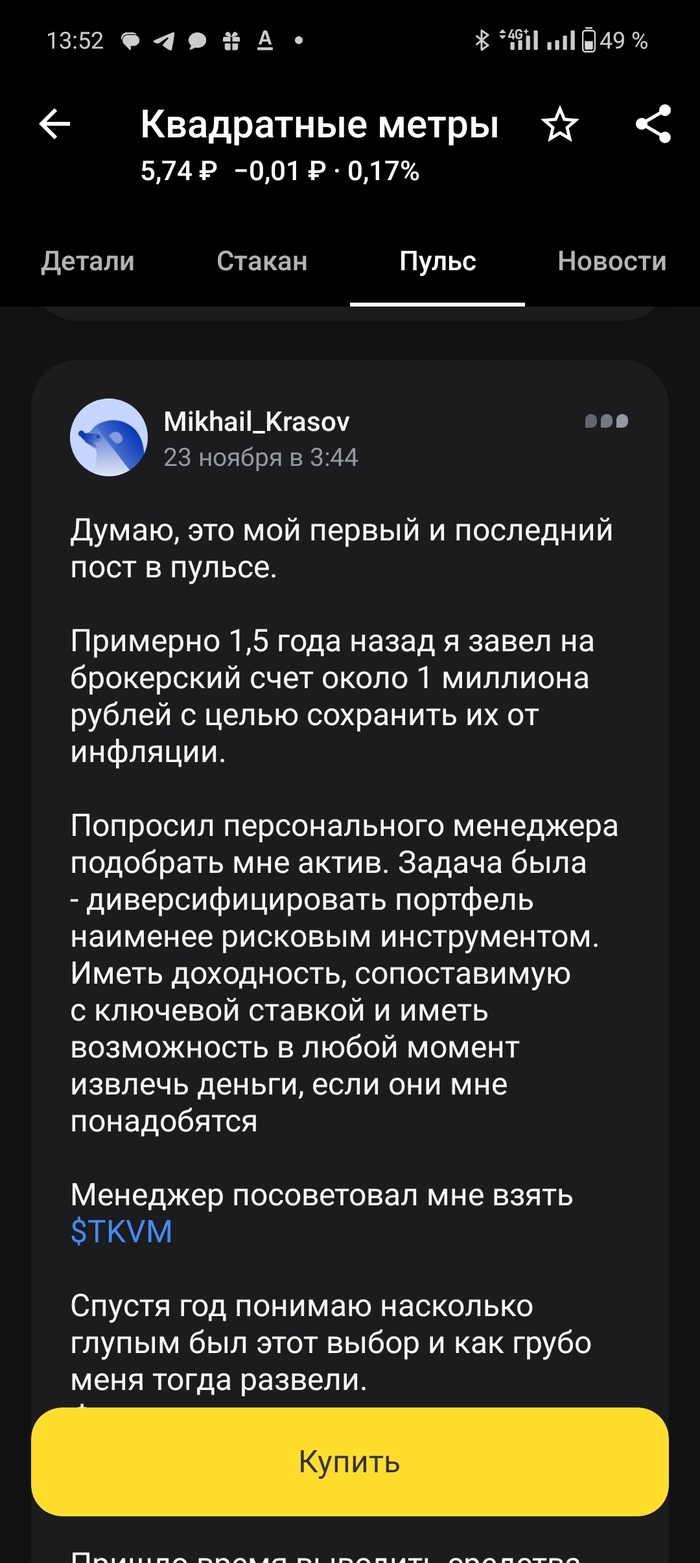Select the Пульс tab
The width and height of the screenshot is (700, 1563).
tap(437, 262)
